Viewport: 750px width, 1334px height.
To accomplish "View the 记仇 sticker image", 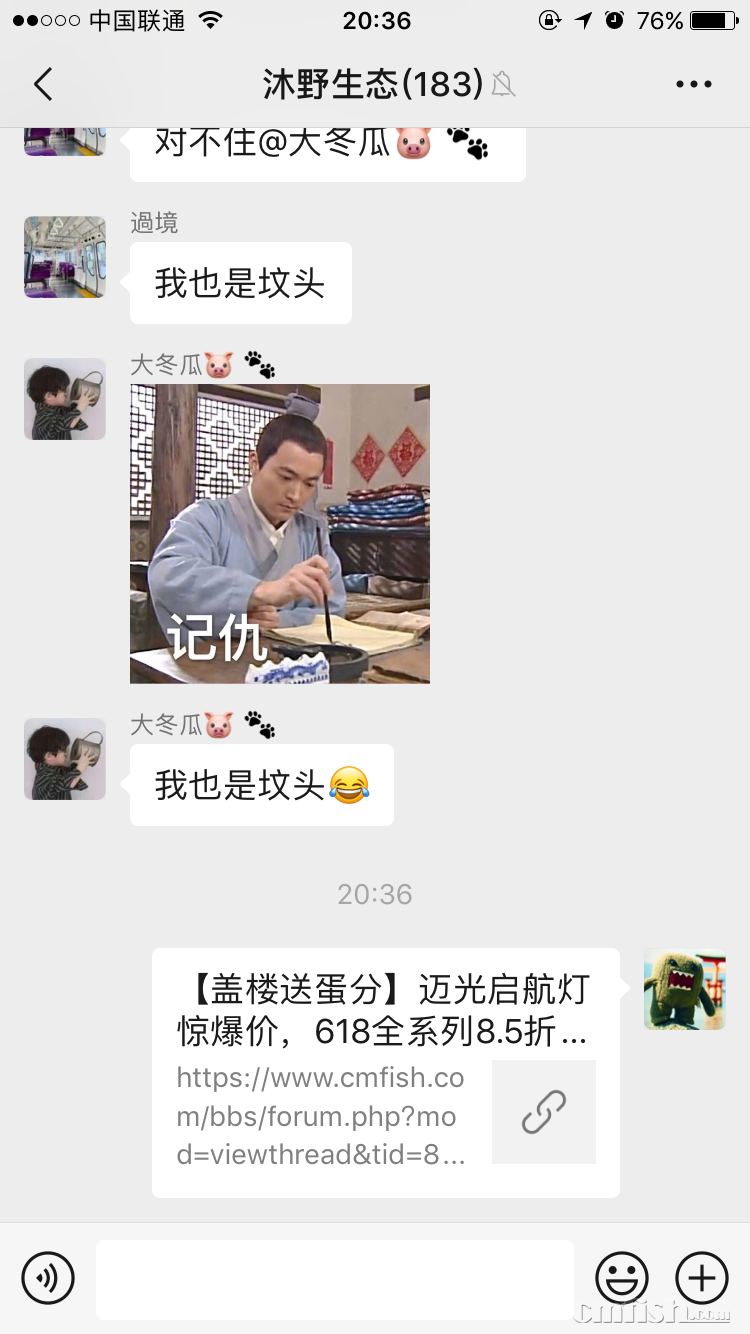I will point(280,533).
